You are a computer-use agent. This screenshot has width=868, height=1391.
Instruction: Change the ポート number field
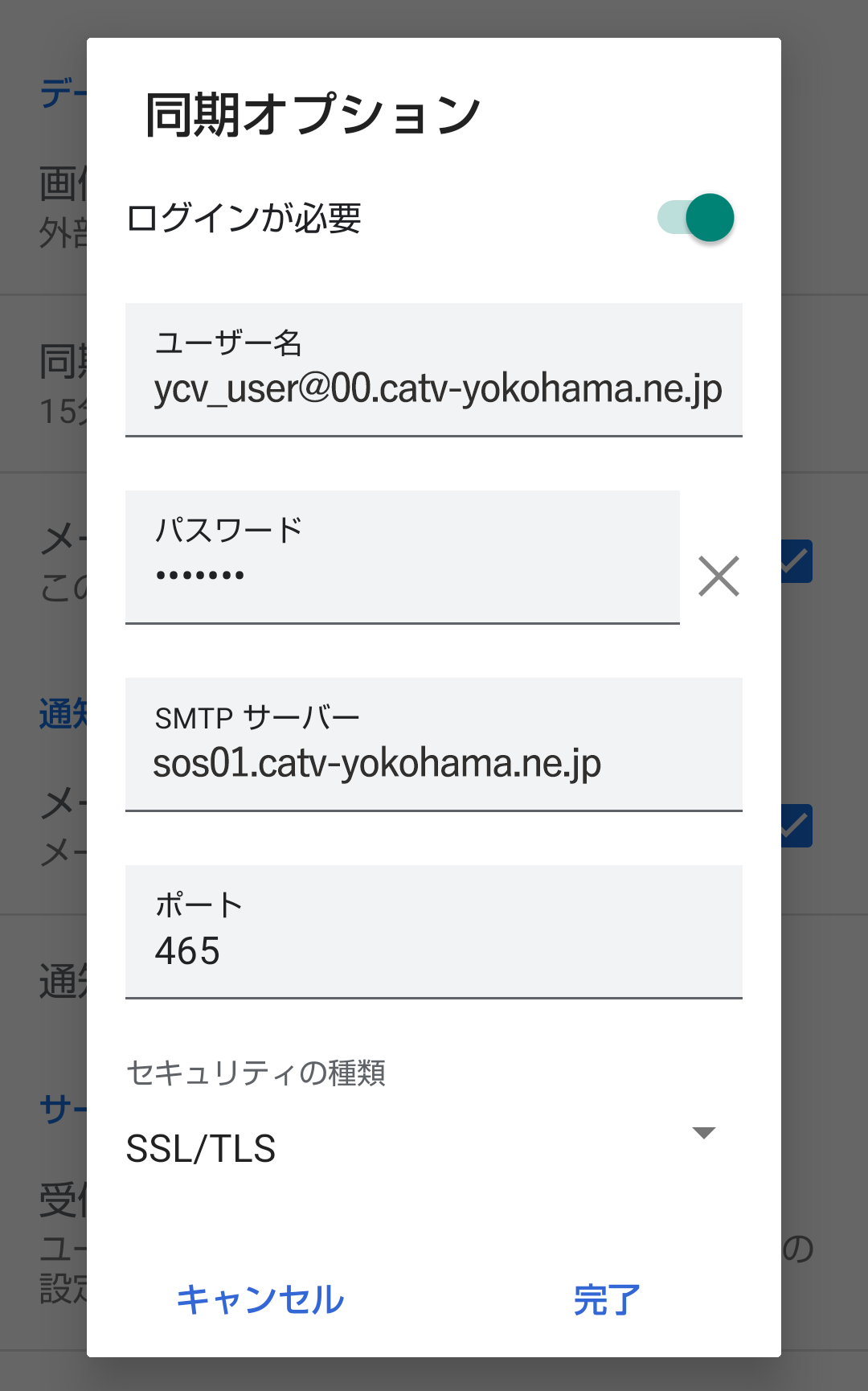pos(434,932)
